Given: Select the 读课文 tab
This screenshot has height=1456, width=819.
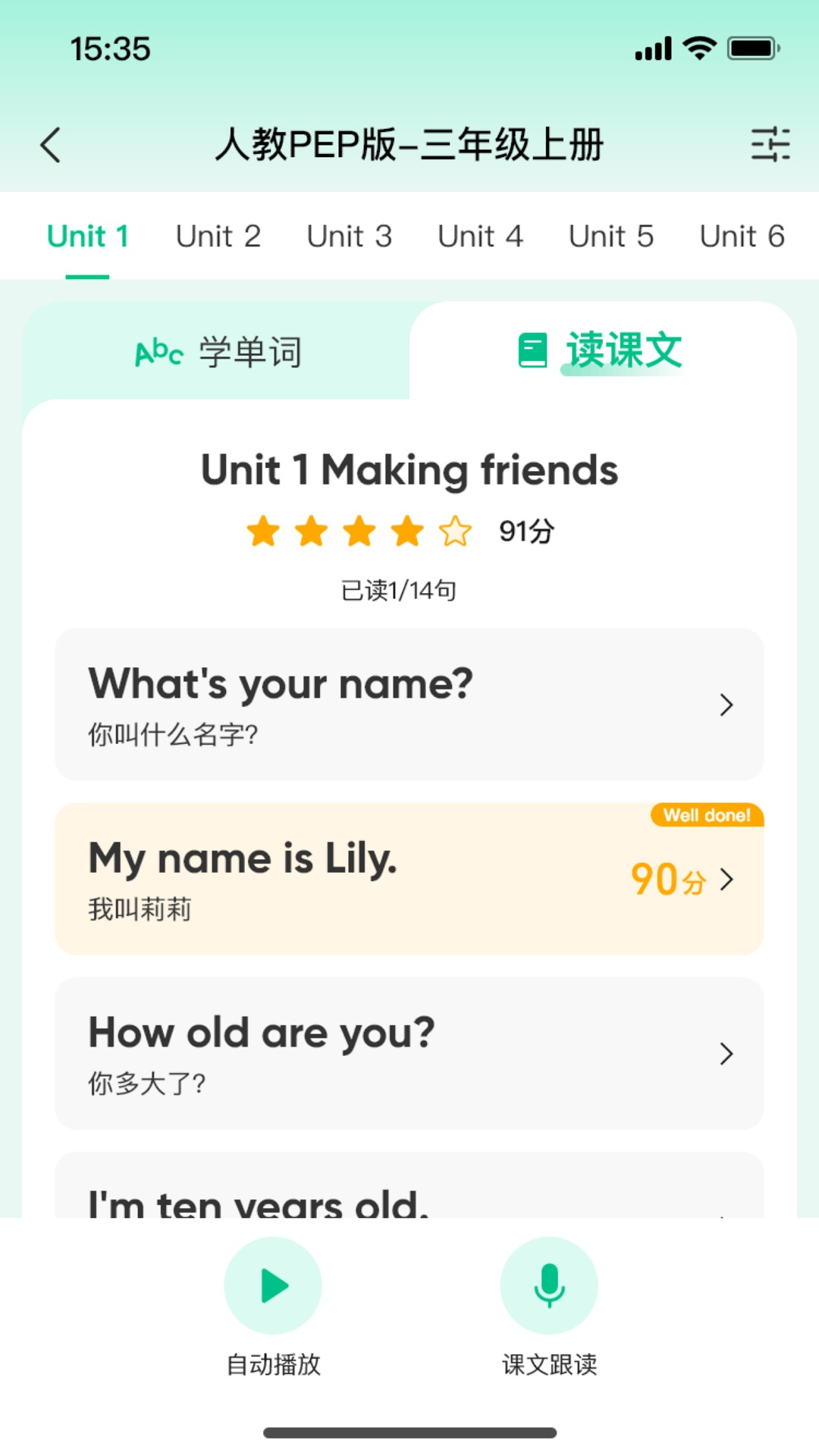Looking at the screenshot, I should point(623,350).
